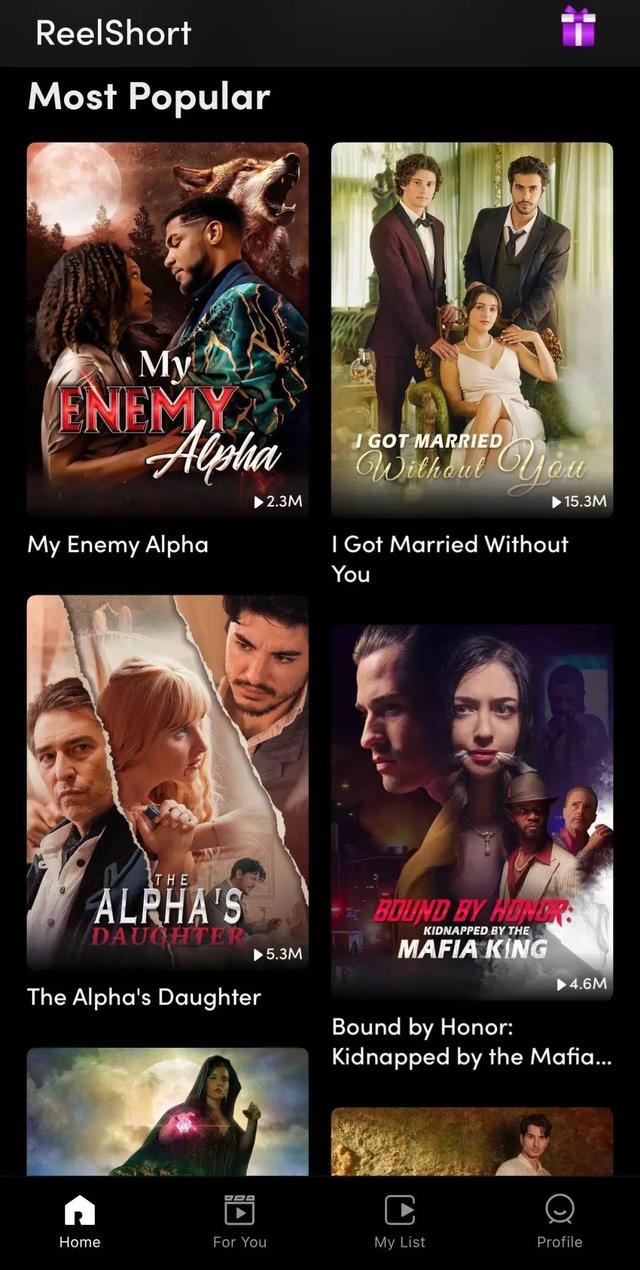Open I Got Married Without You
The height and width of the screenshot is (1270, 640).
(472, 329)
